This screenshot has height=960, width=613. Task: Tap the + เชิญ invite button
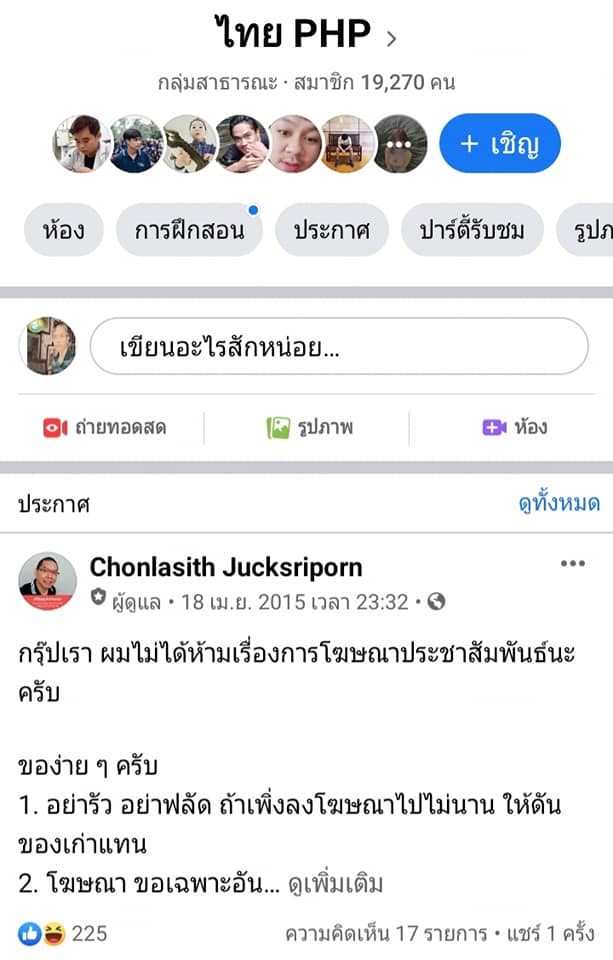499,143
